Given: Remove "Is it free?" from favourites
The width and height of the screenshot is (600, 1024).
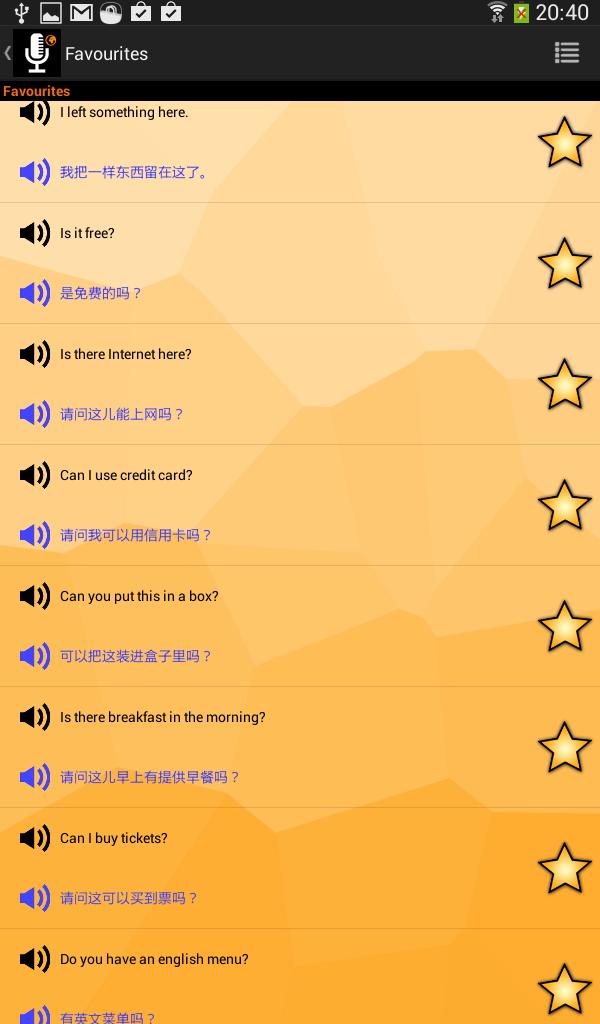Looking at the screenshot, I should click(x=565, y=264).
